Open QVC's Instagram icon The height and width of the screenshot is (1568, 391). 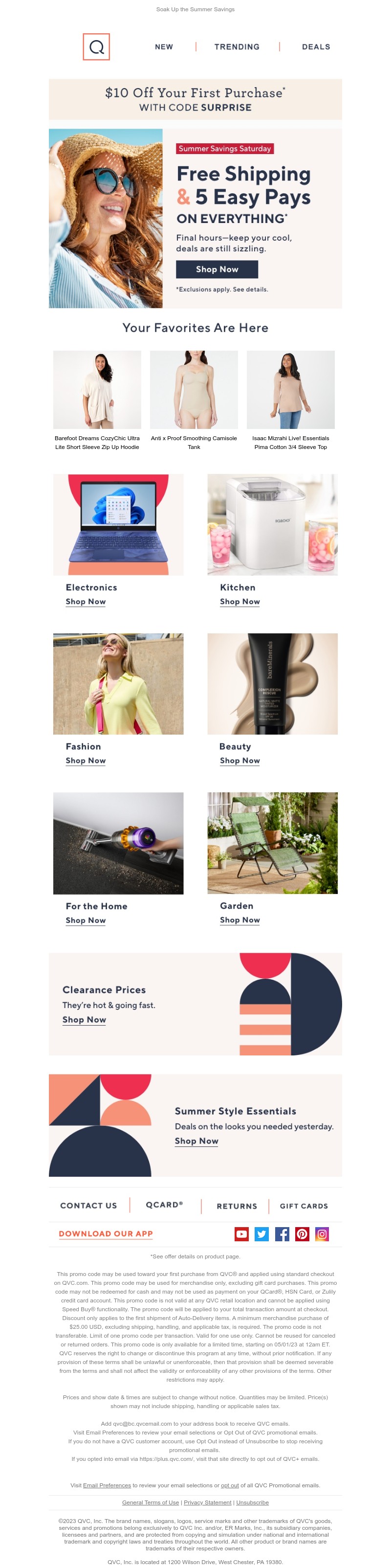click(322, 1234)
